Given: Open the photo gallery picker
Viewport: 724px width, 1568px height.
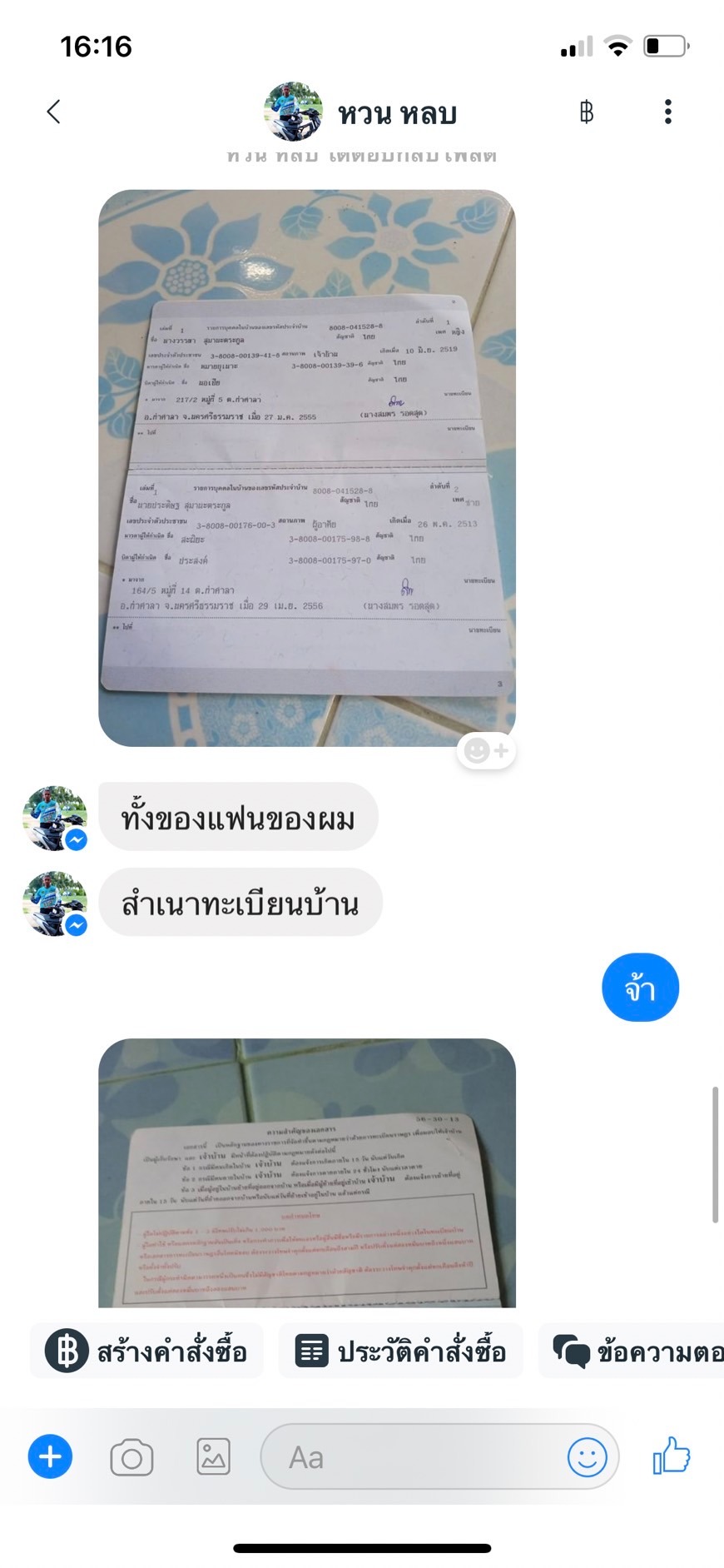Looking at the screenshot, I should click(x=214, y=1457).
